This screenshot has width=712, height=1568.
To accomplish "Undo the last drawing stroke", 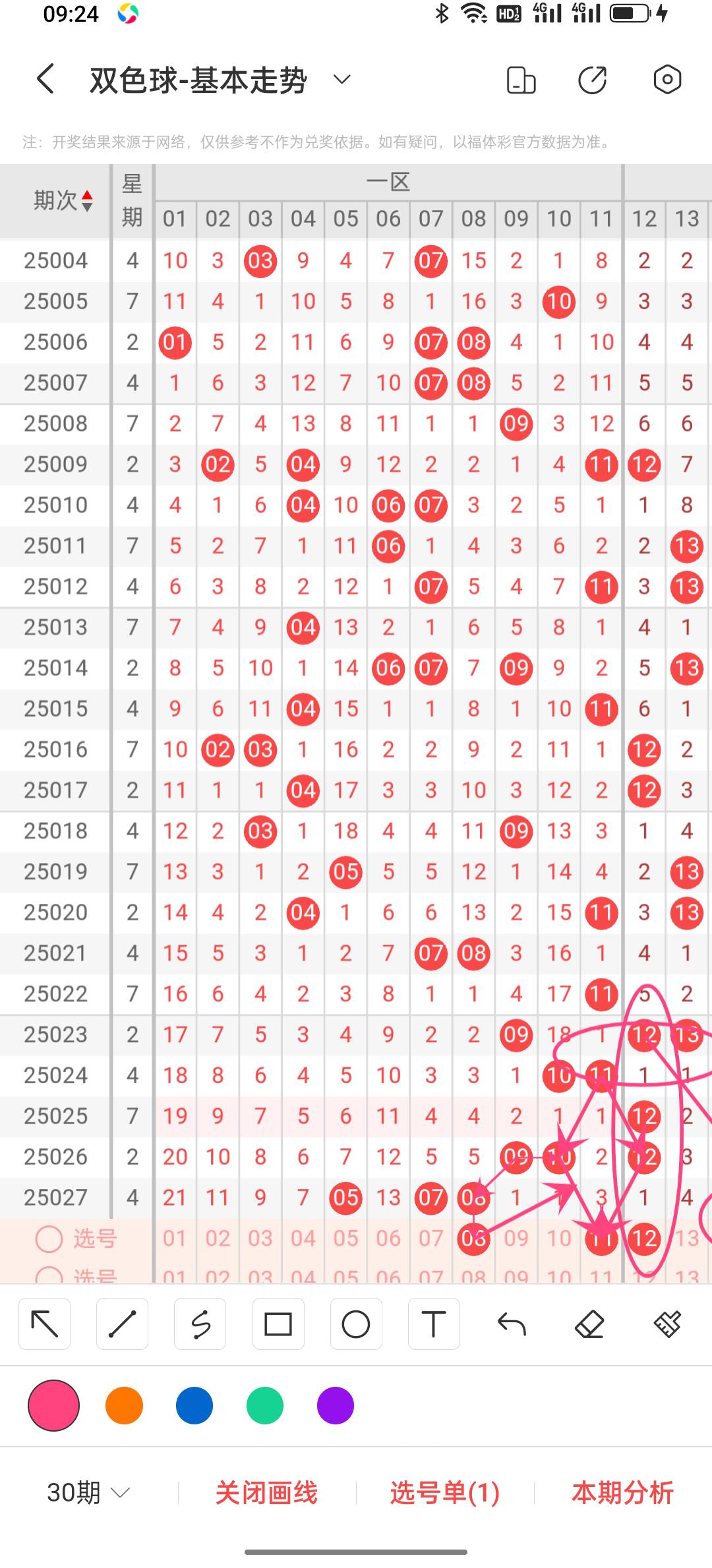I will point(512,1324).
